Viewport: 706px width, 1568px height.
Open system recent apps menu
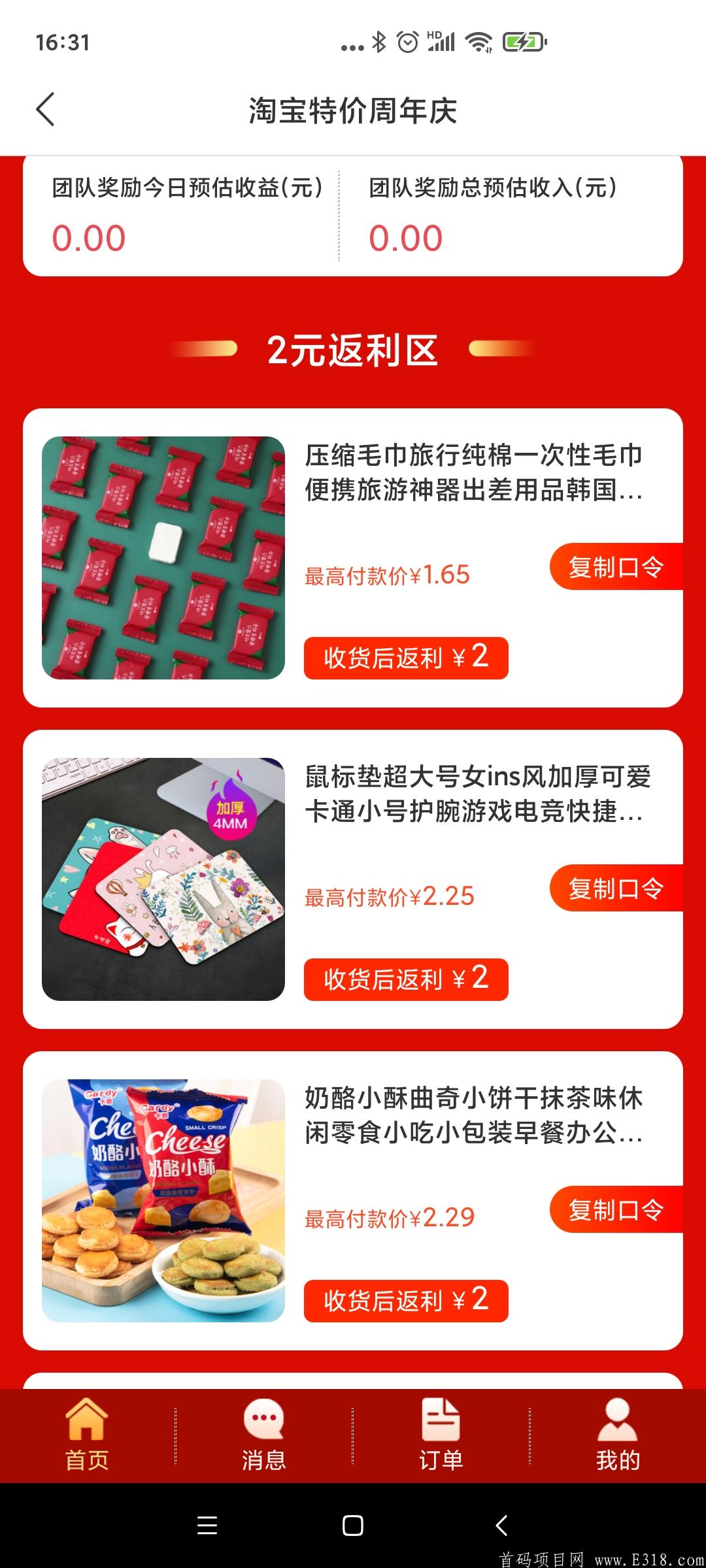[x=207, y=1526]
